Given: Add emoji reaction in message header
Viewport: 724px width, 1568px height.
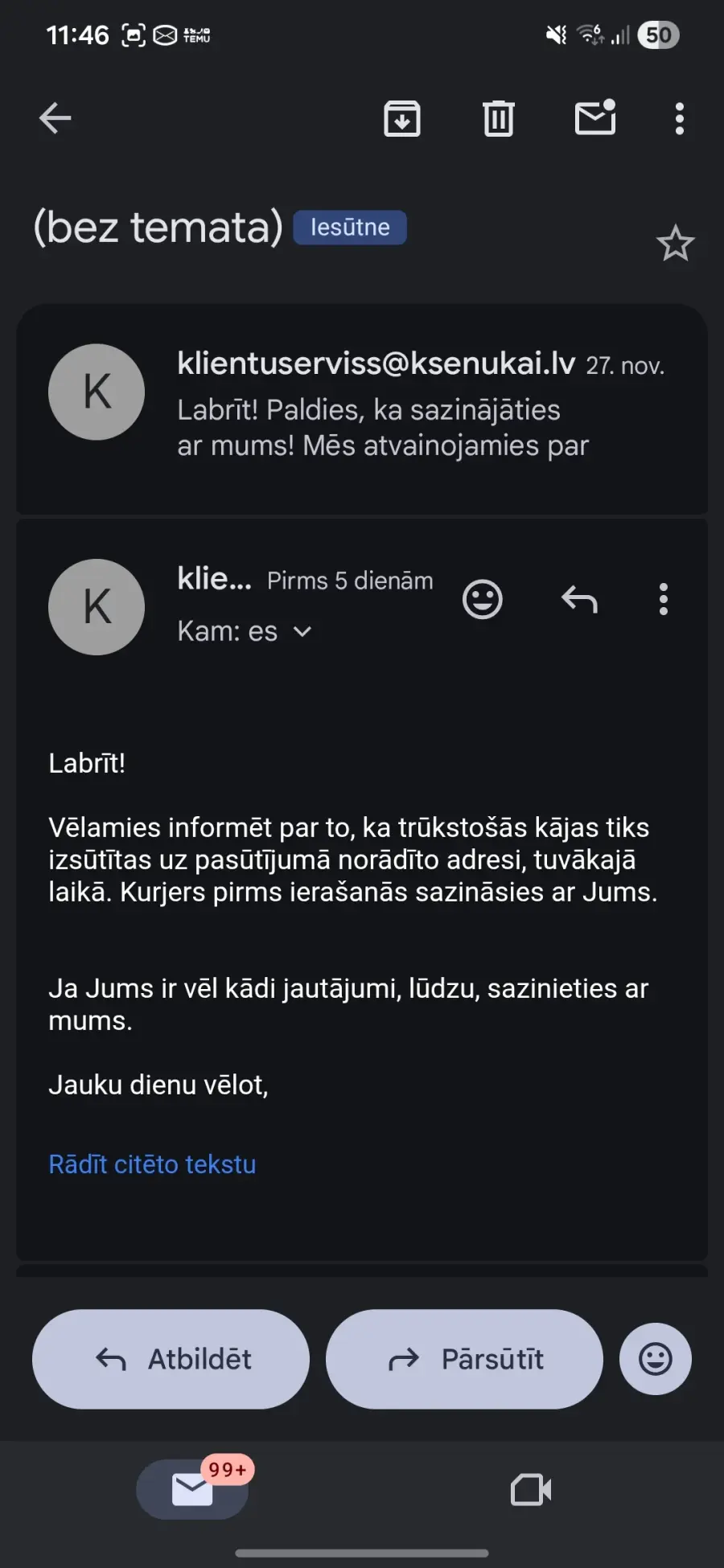Looking at the screenshot, I should click(483, 599).
